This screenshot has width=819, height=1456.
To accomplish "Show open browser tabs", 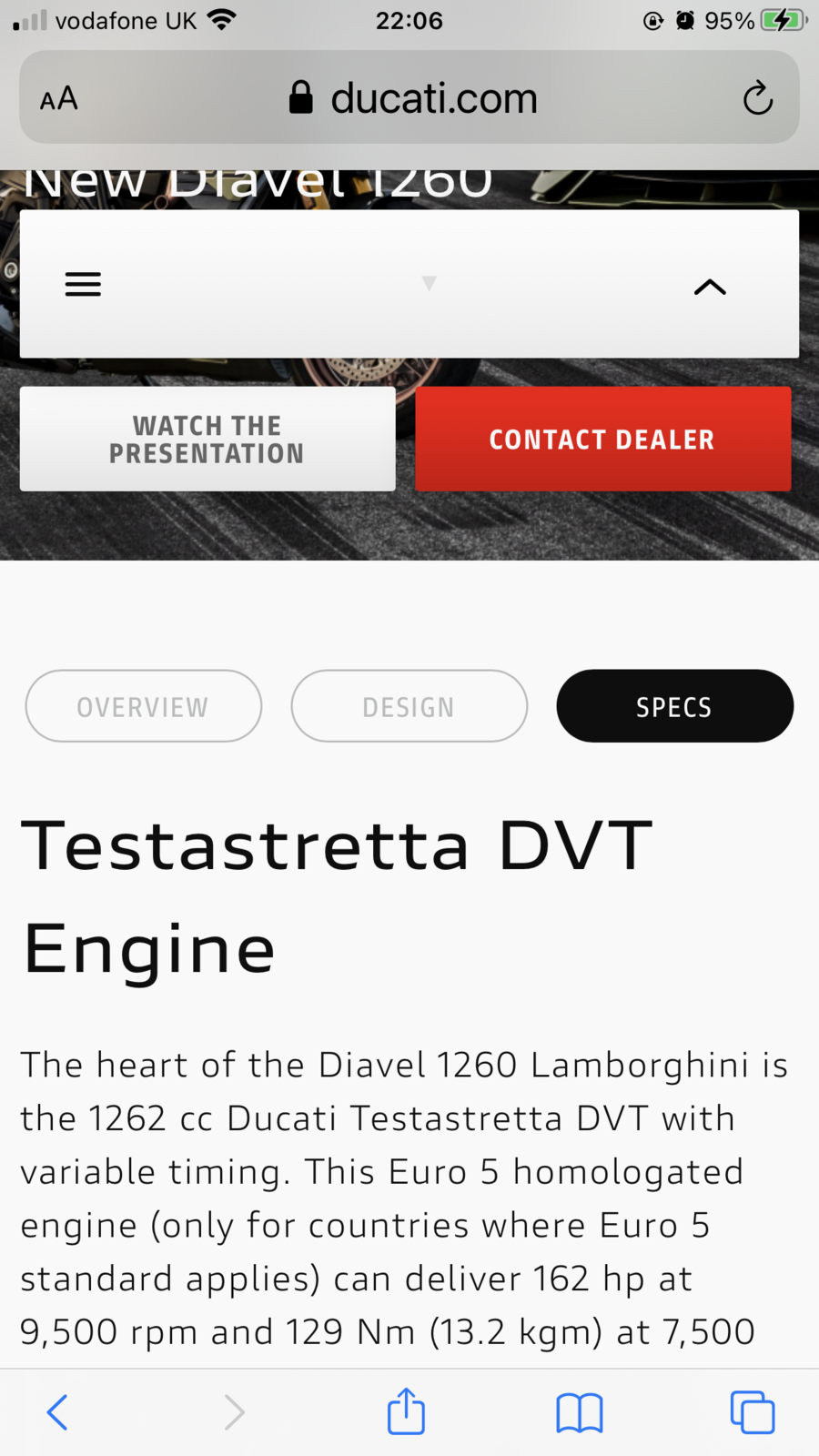I will pyautogui.click(x=753, y=1412).
